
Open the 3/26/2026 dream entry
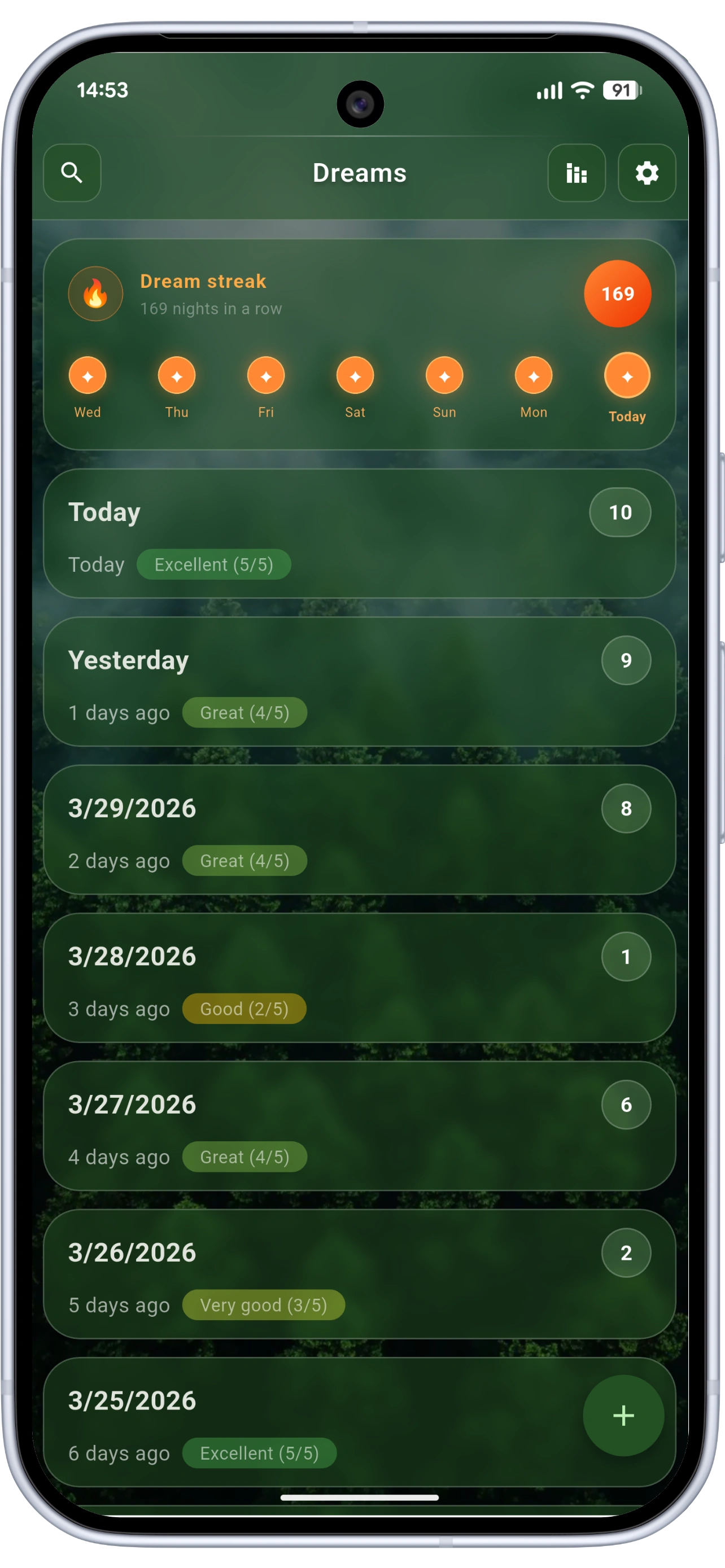tap(359, 1273)
